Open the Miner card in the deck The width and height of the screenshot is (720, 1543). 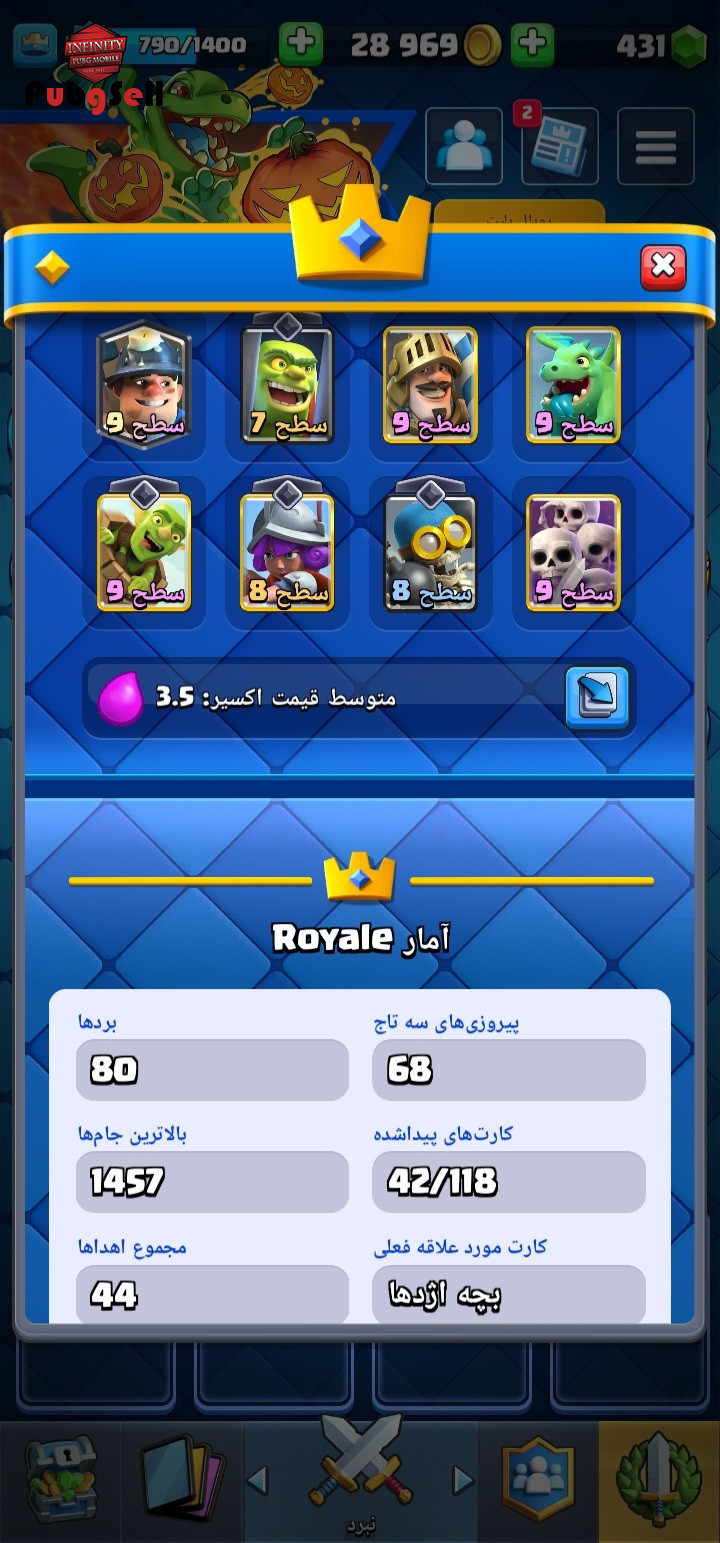tap(144, 385)
